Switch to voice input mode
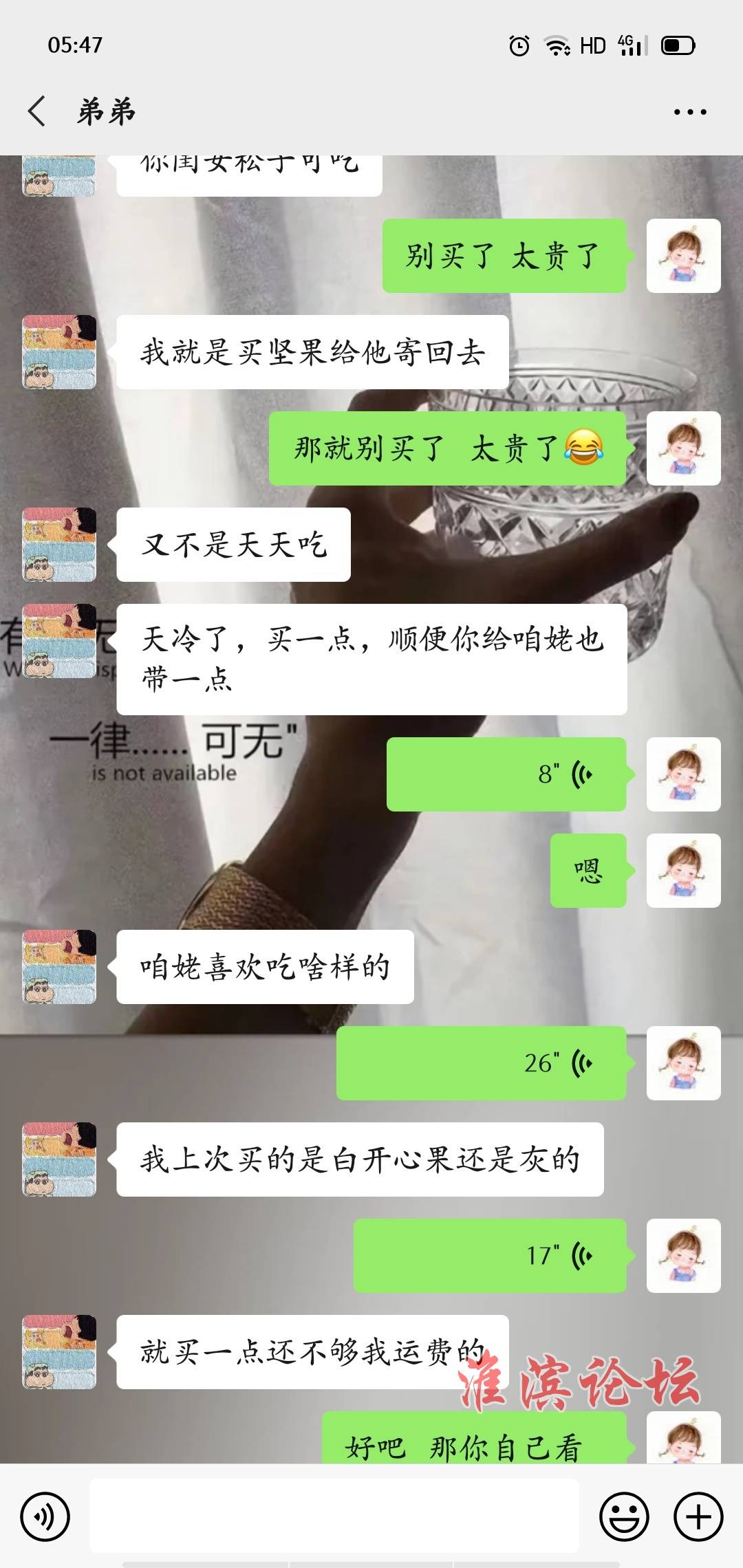This screenshot has width=743, height=1568. pyautogui.click(x=45, y=1516)
